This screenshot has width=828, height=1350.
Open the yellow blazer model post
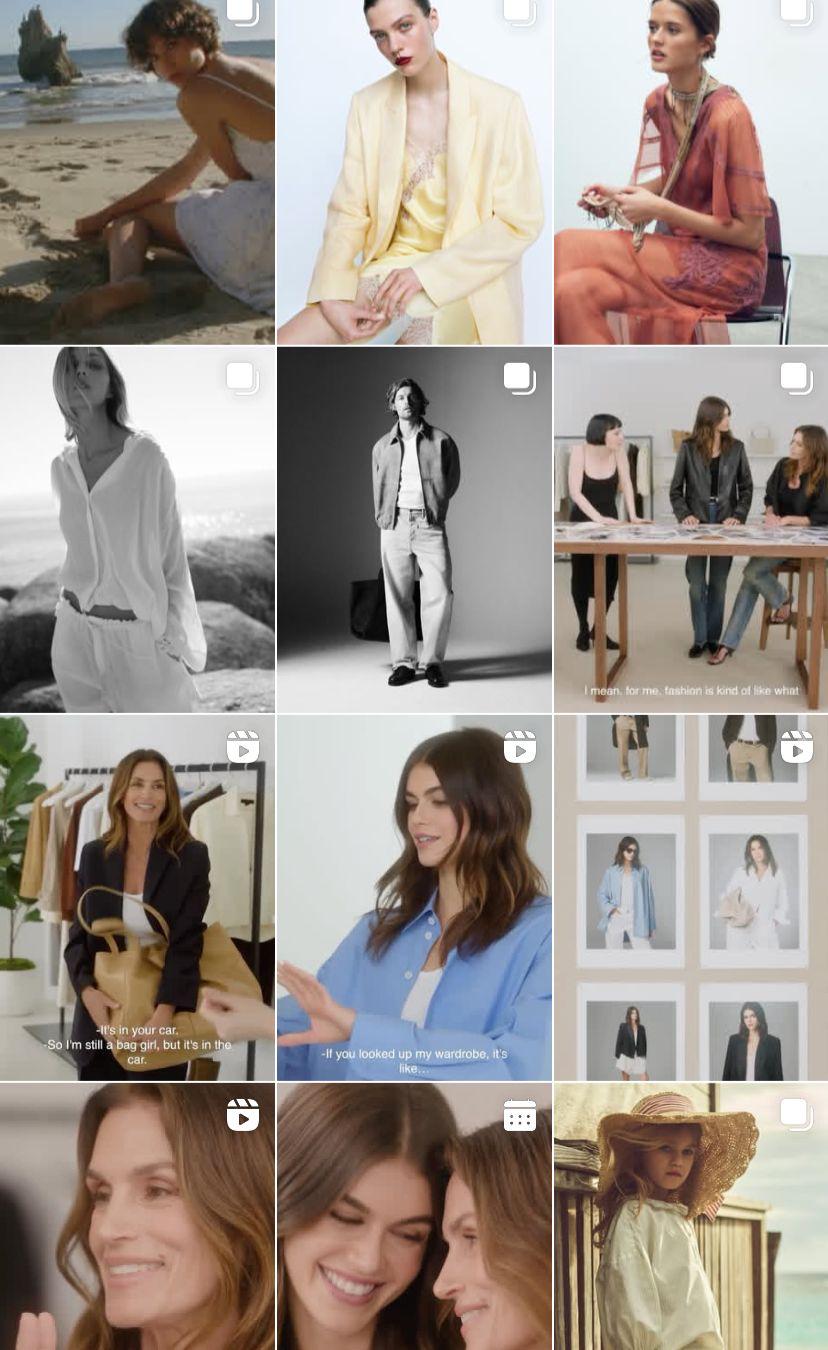[x=414, y=172]
